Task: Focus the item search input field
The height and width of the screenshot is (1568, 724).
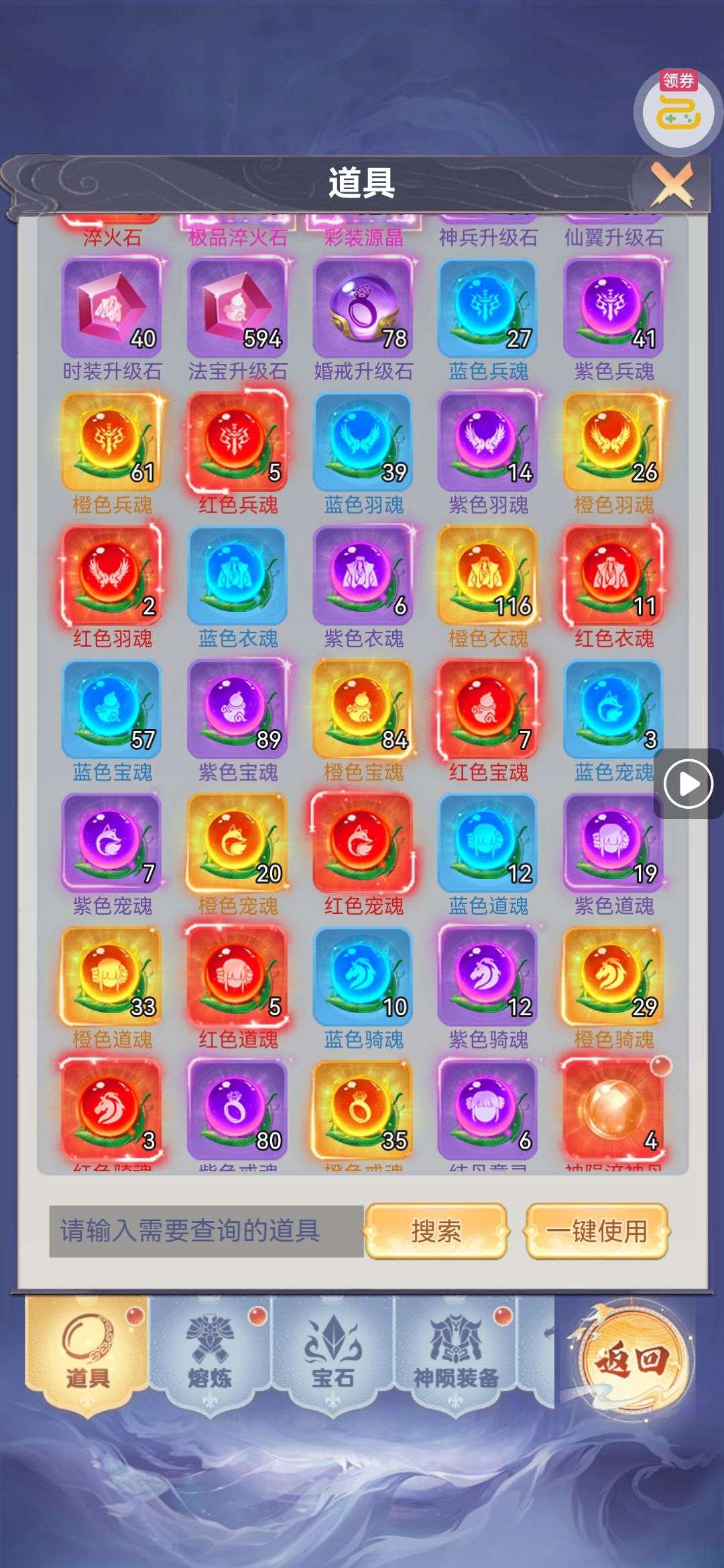Action: coord(206,1231)
